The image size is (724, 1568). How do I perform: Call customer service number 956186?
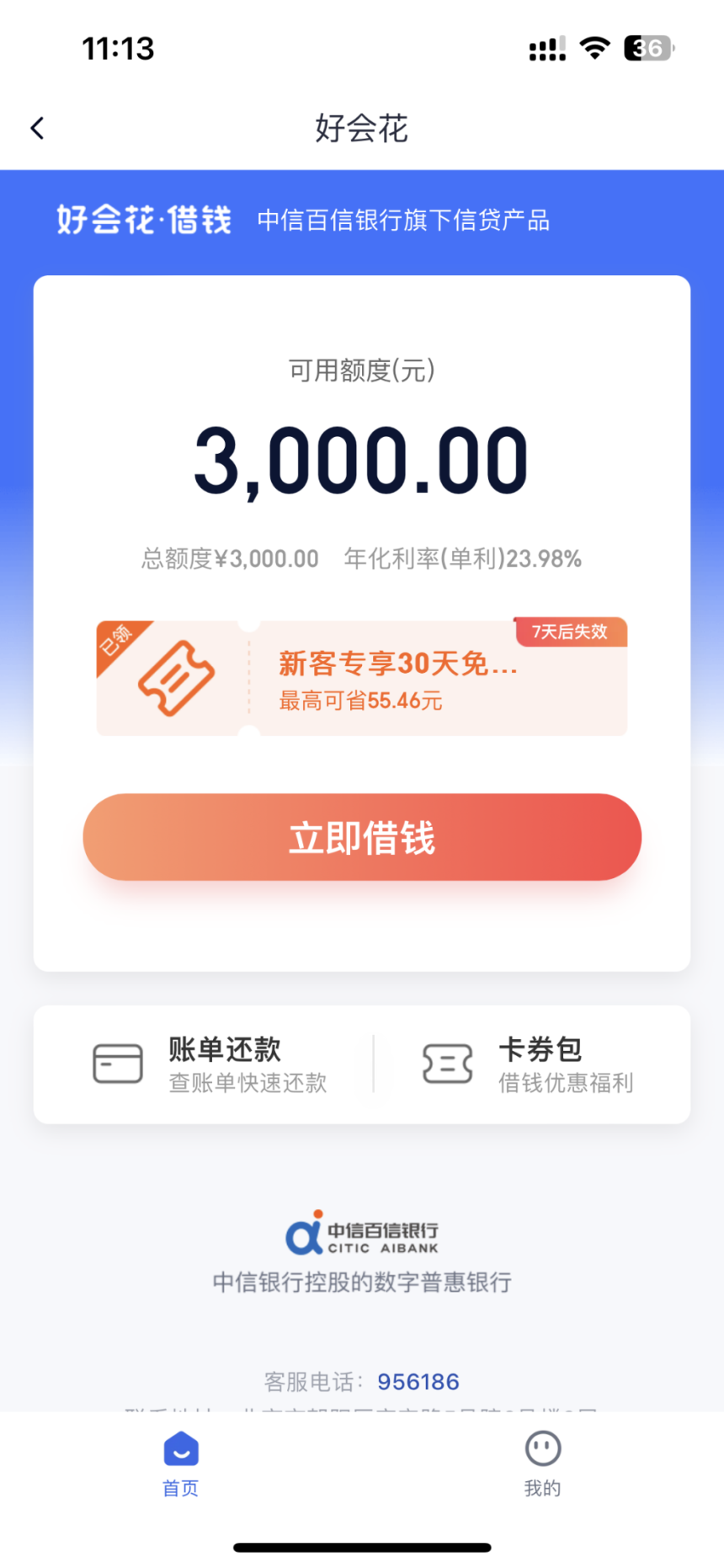point(418,1382)
